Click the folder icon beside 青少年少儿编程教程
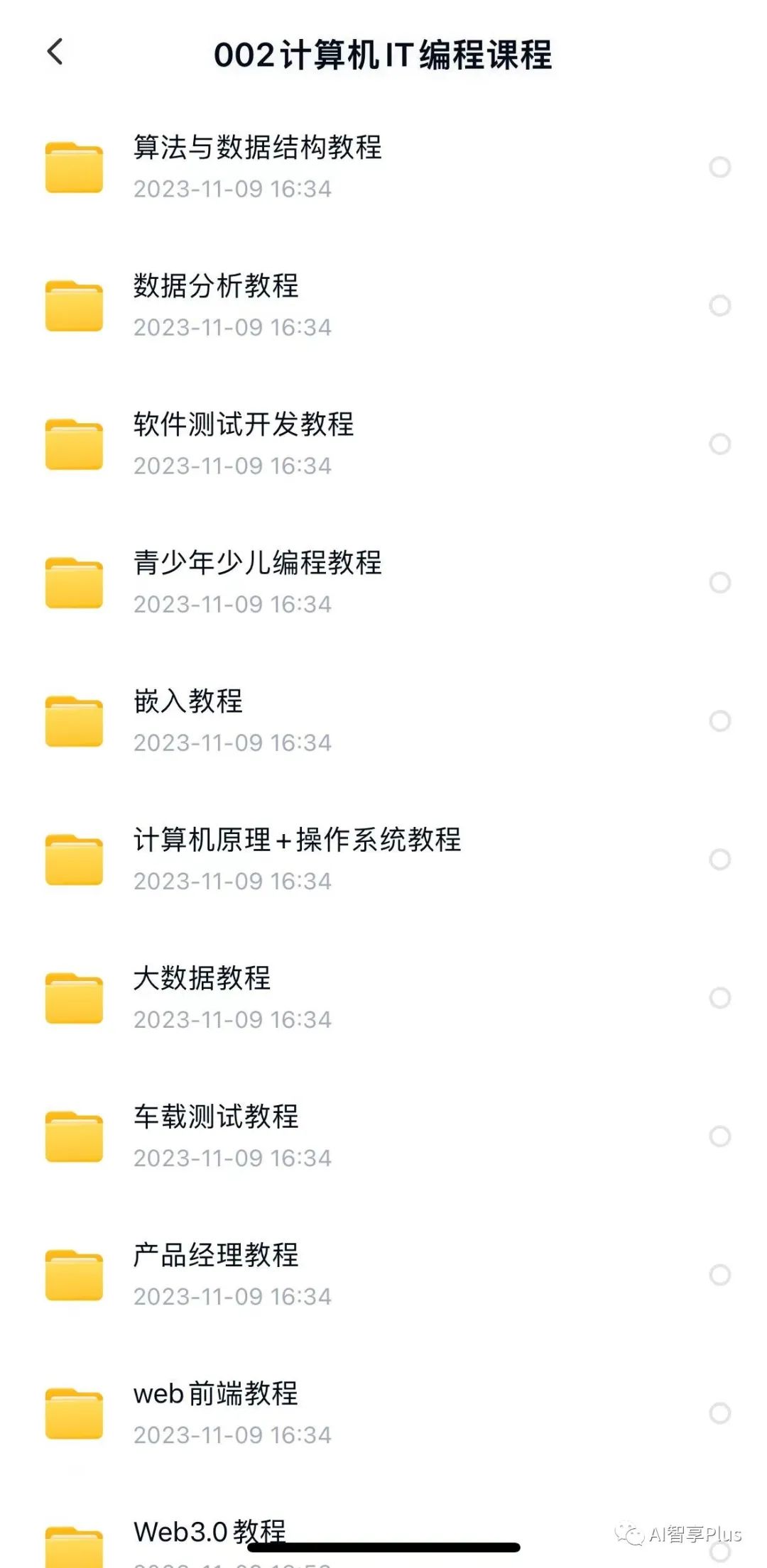The image size is (767, 1568). tap(75, 583)
